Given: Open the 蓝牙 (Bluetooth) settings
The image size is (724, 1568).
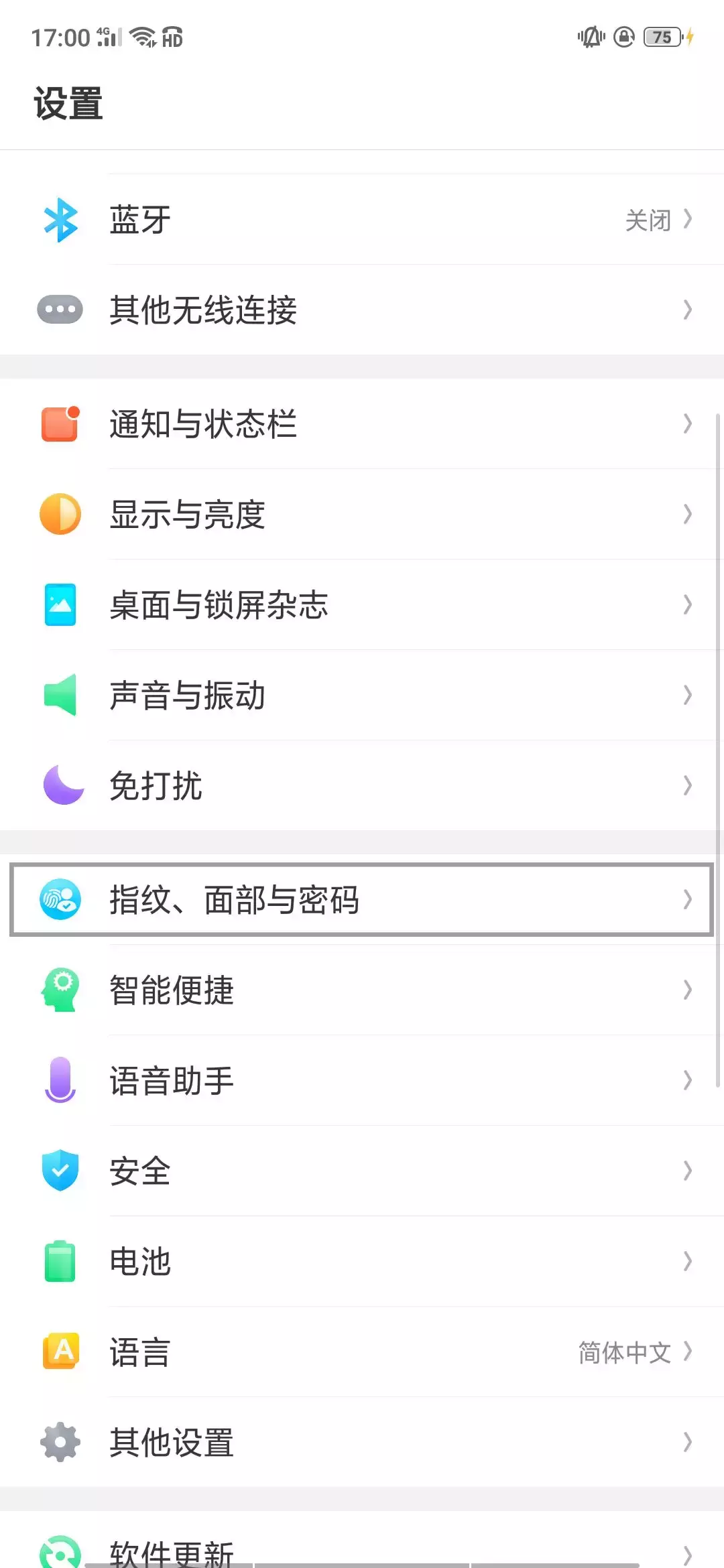Looking at the screenshot, I should point(362,220).
